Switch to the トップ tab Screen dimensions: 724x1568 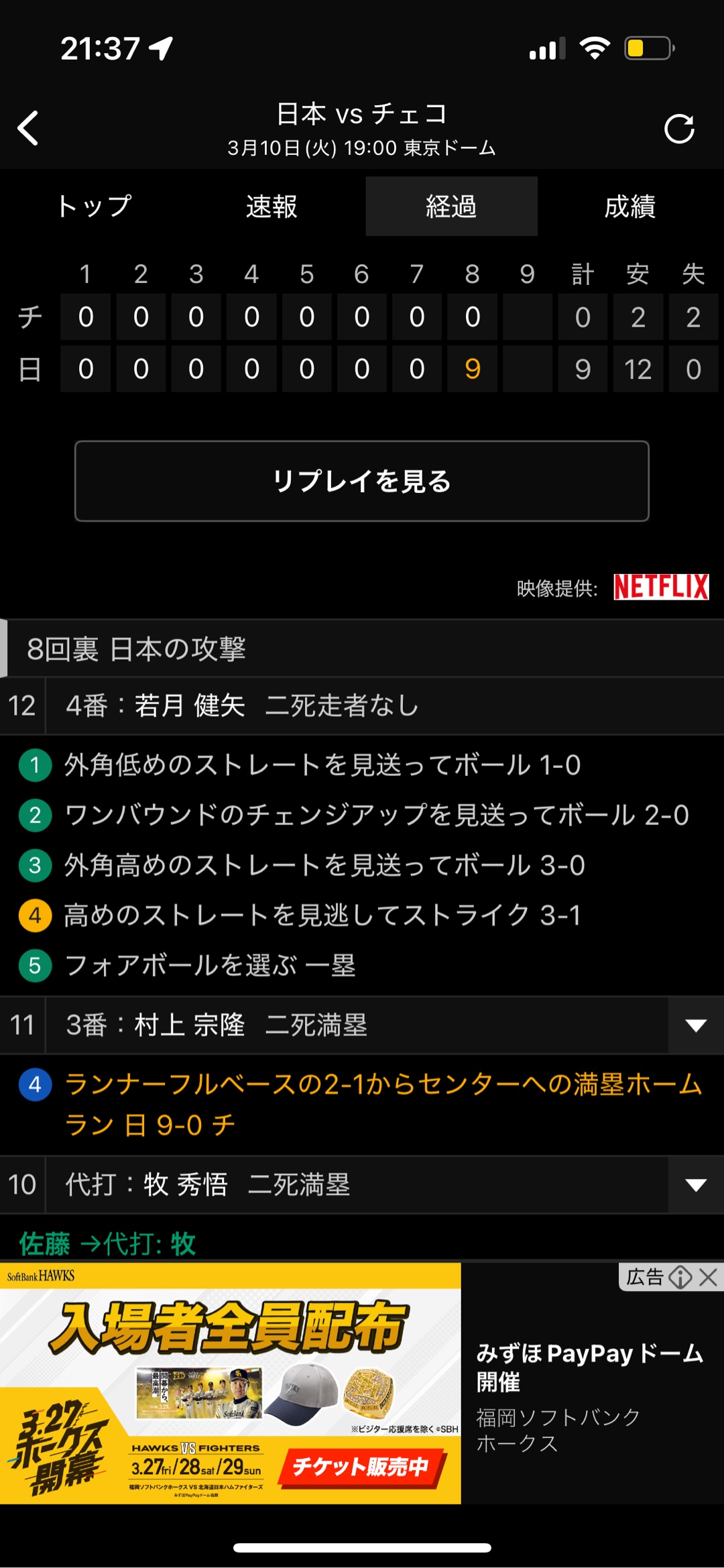[93, 207]
